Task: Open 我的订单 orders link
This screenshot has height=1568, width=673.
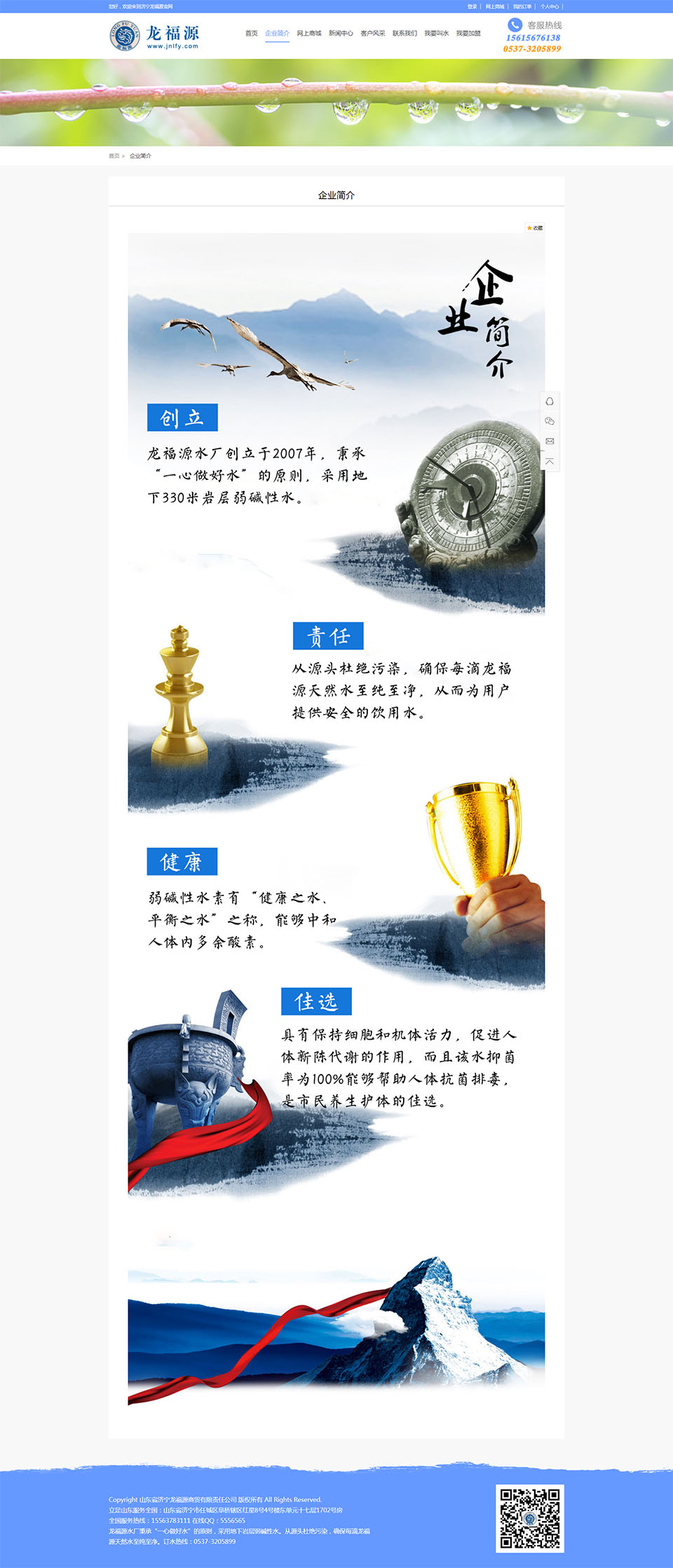Action: point(522,6)
